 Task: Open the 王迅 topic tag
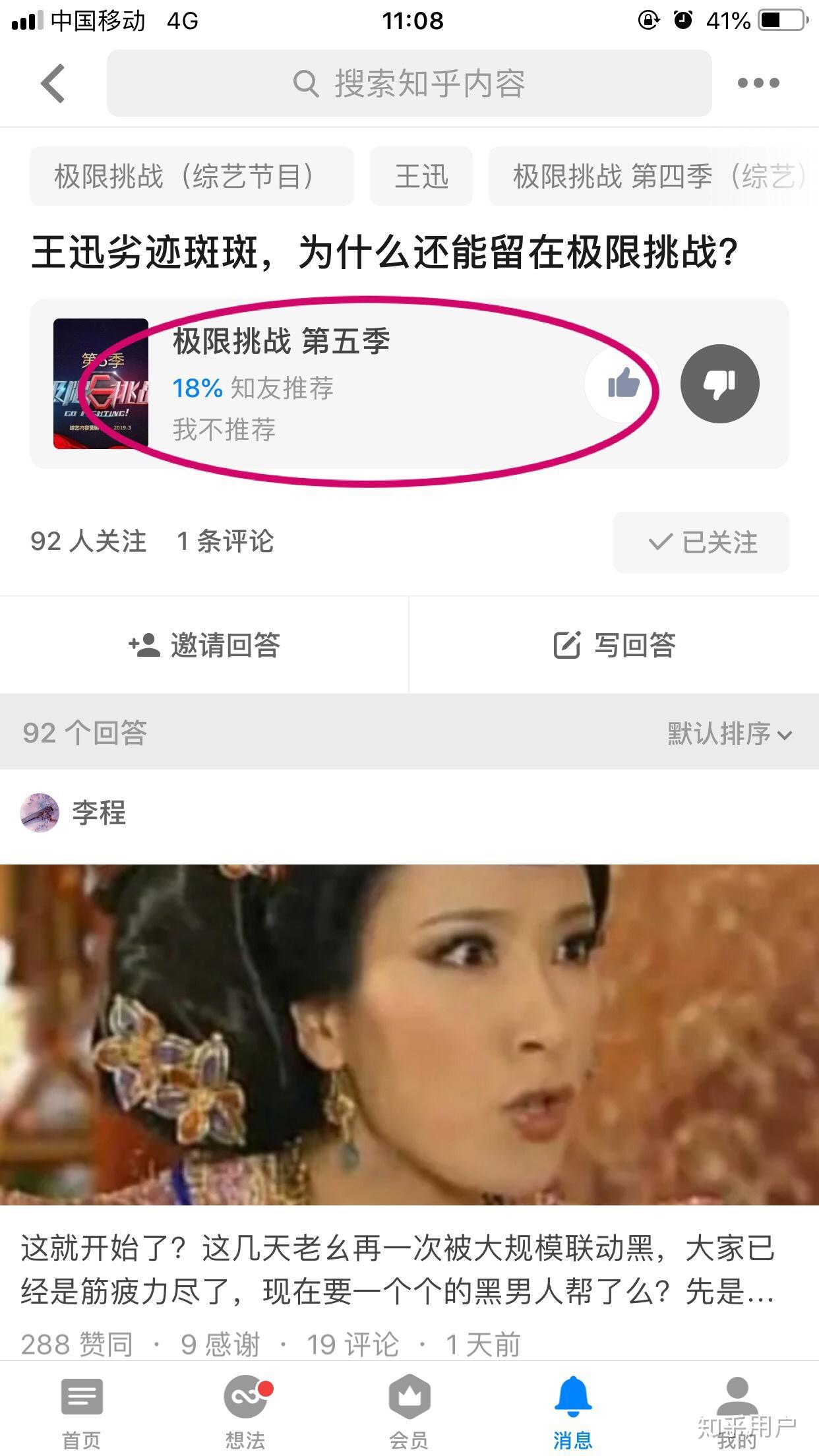[420, 176]
